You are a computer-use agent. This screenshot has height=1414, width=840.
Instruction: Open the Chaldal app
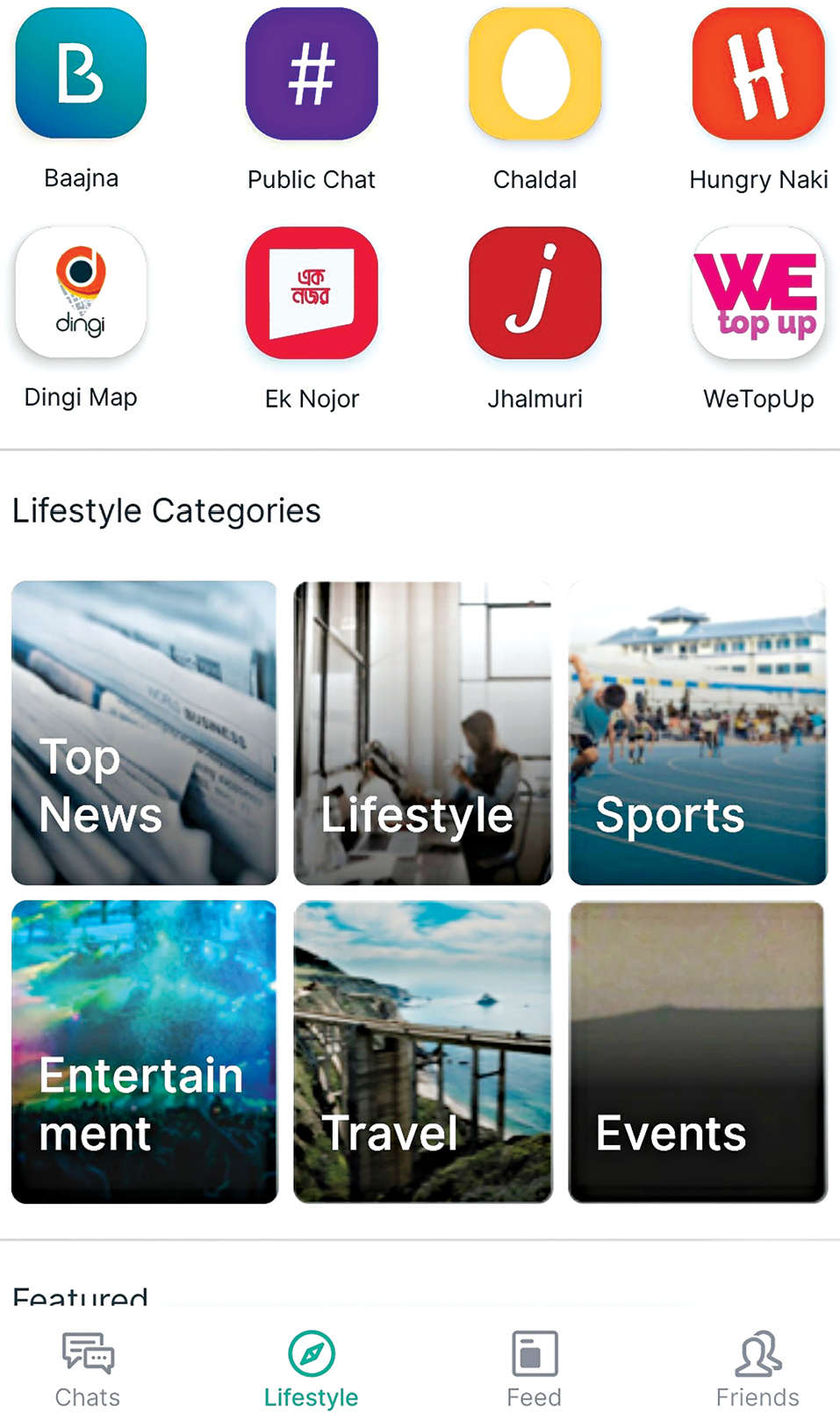click(535, 74)
